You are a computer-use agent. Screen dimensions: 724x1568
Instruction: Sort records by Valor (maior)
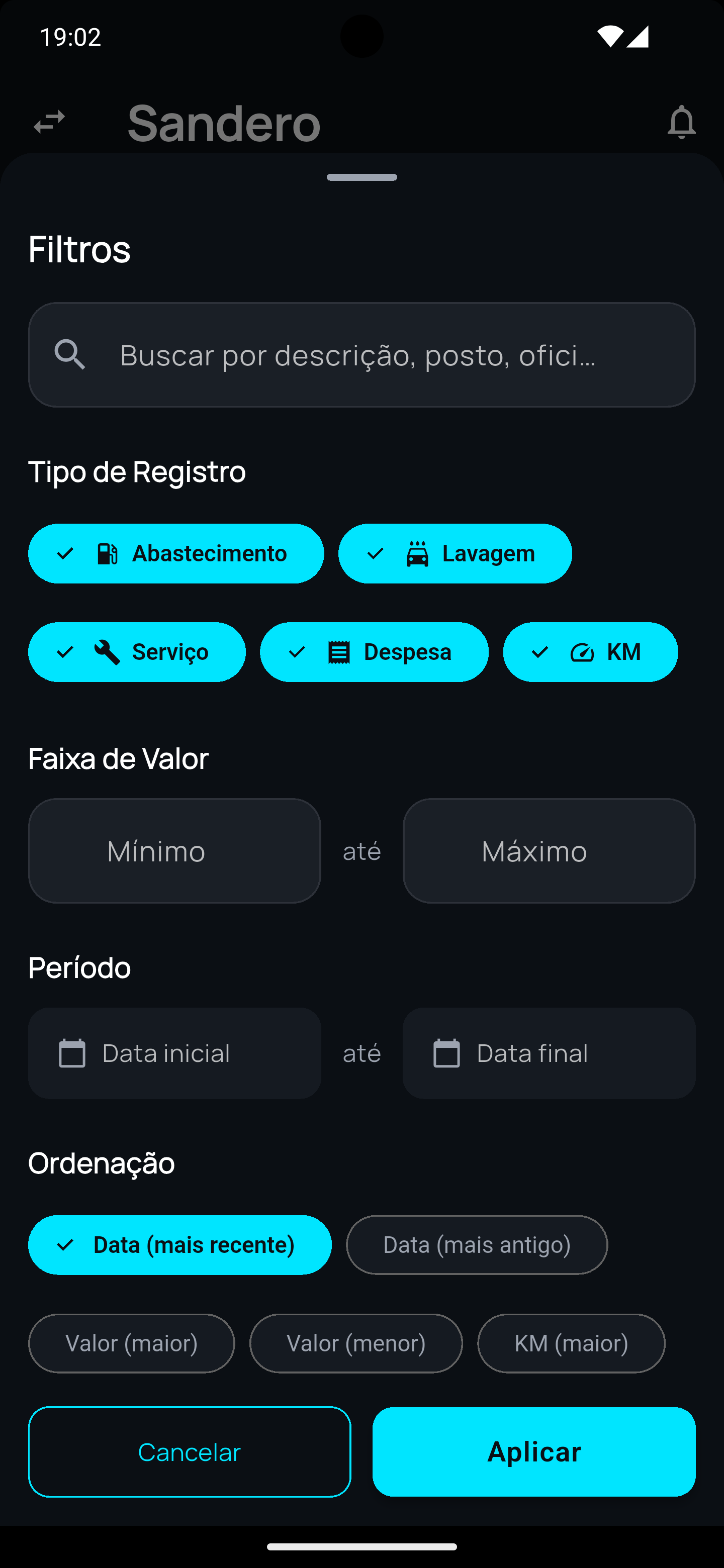click(131, 1343)
